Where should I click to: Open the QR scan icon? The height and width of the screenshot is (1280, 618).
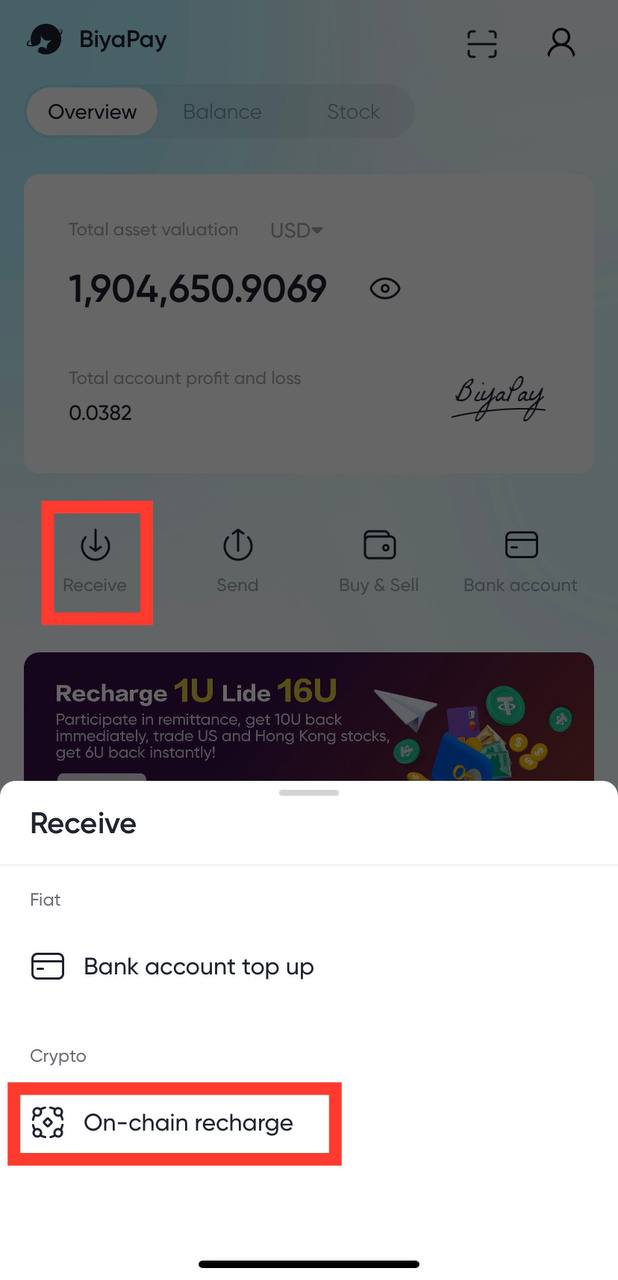(482, 43)
